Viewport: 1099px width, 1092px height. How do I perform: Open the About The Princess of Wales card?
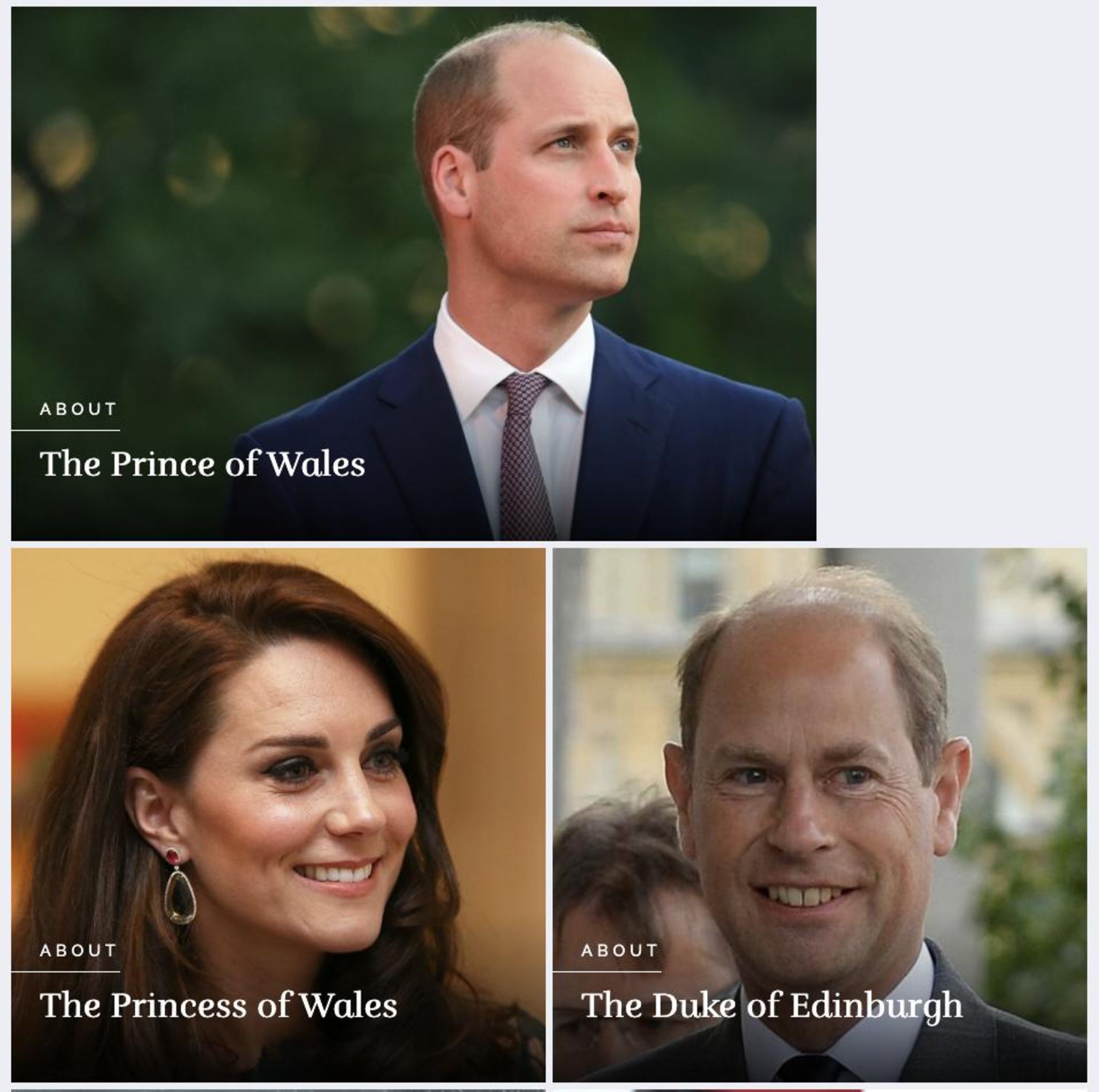(218, 1005)
